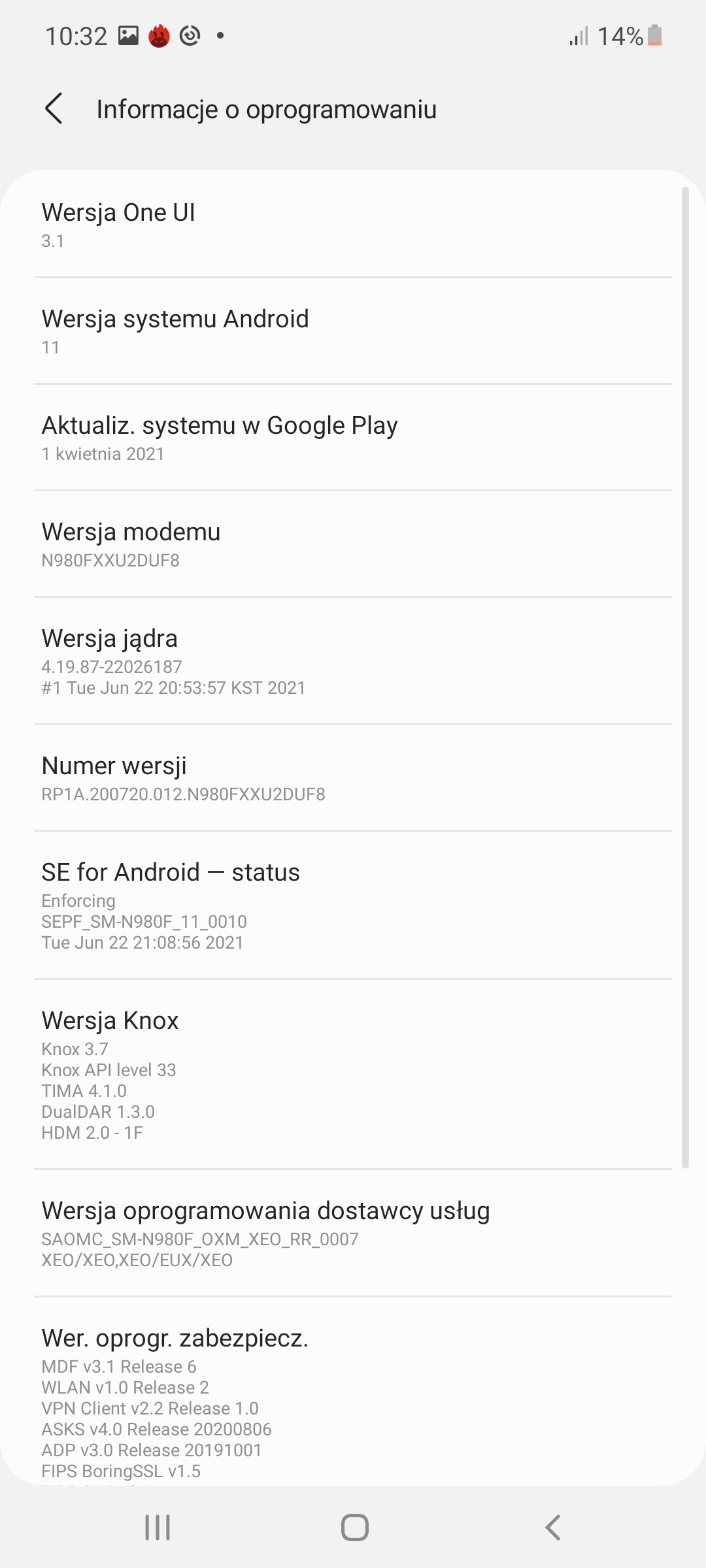This screenshot has width=706, height=1568.
Task: Open the recent apps button
Action: tap(158, 1527)
